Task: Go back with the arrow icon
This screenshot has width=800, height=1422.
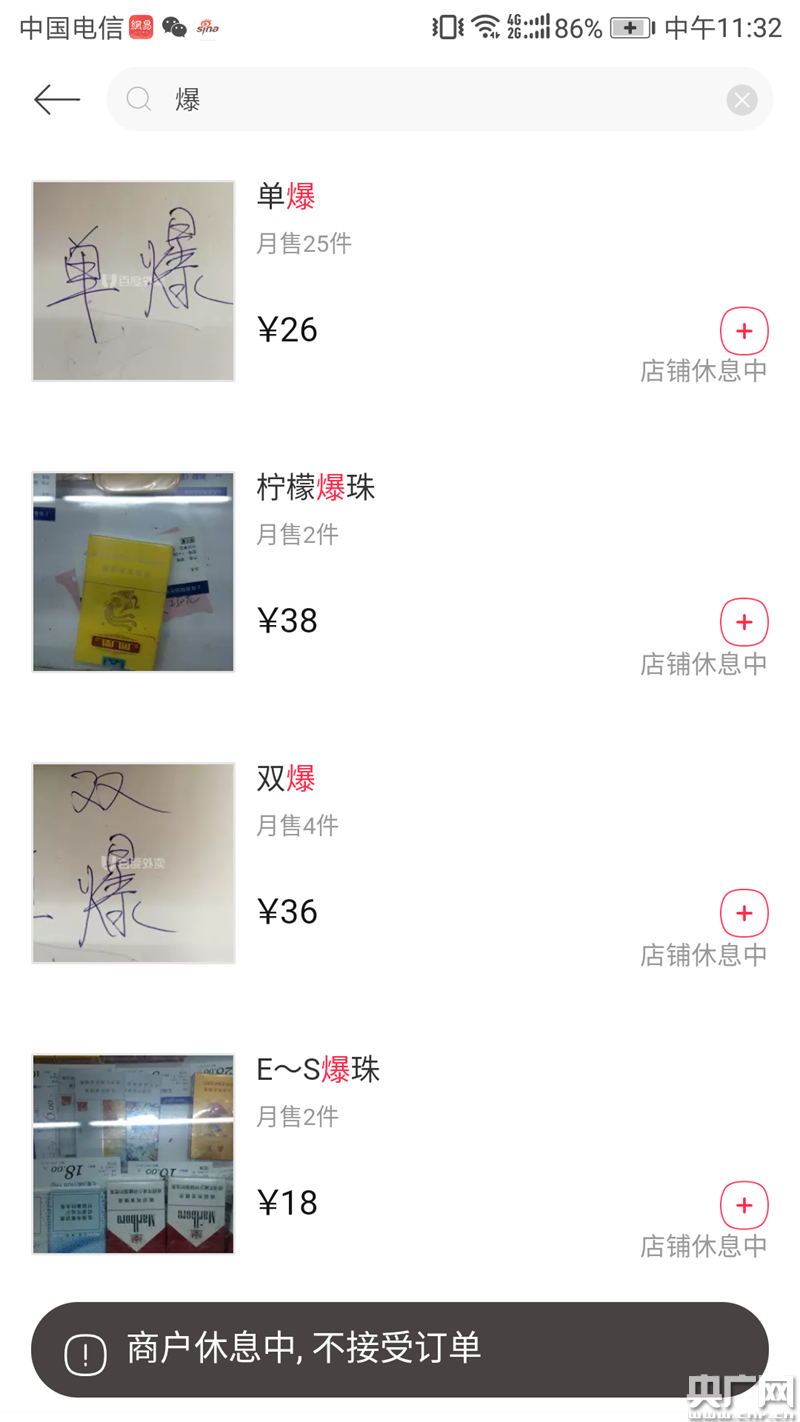Action: (x=56, y=99)
